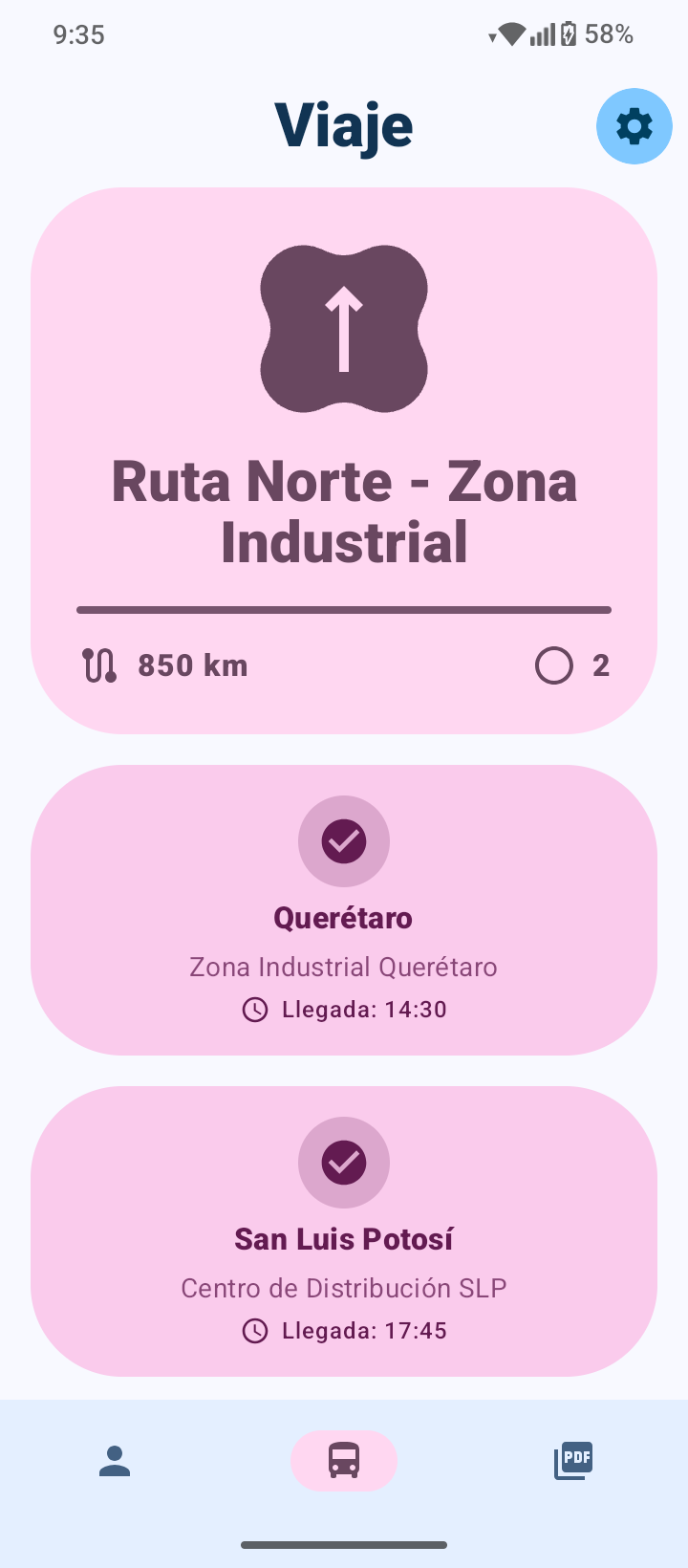Tap the clock icon beside Llegada 14:30
Viewport: 688px width, 1568px height.
tap(254, 1009)
